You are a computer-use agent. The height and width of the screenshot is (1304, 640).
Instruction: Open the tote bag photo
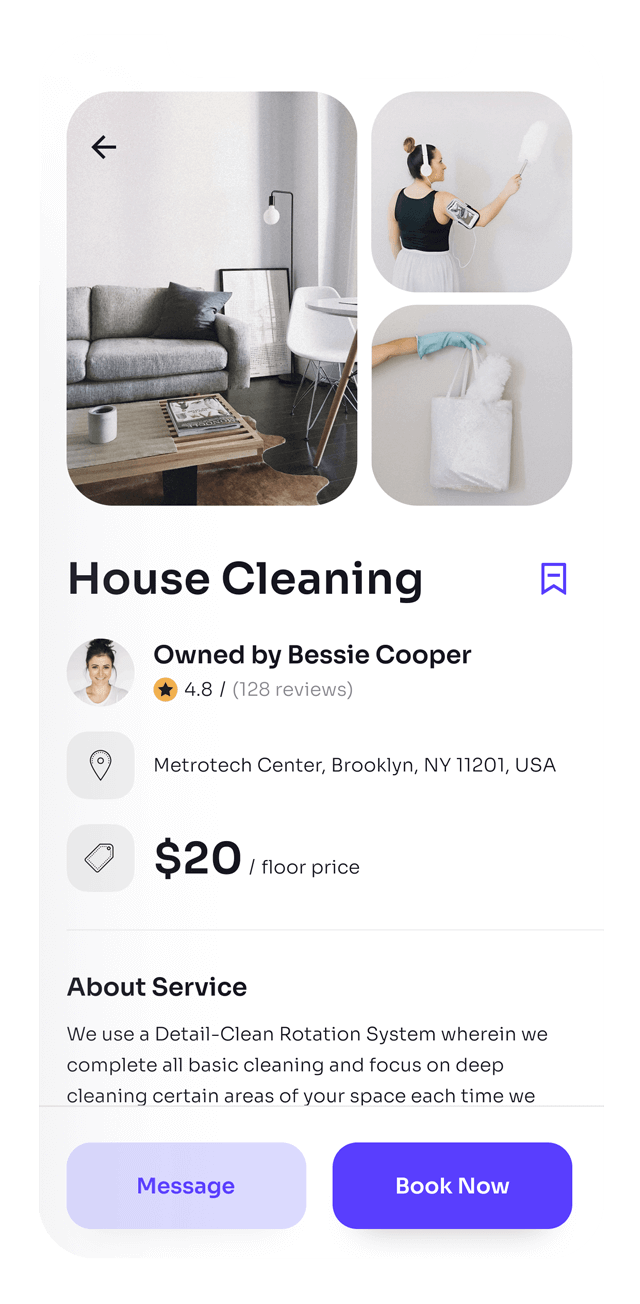pyautogui.click(x=471, y=405)
